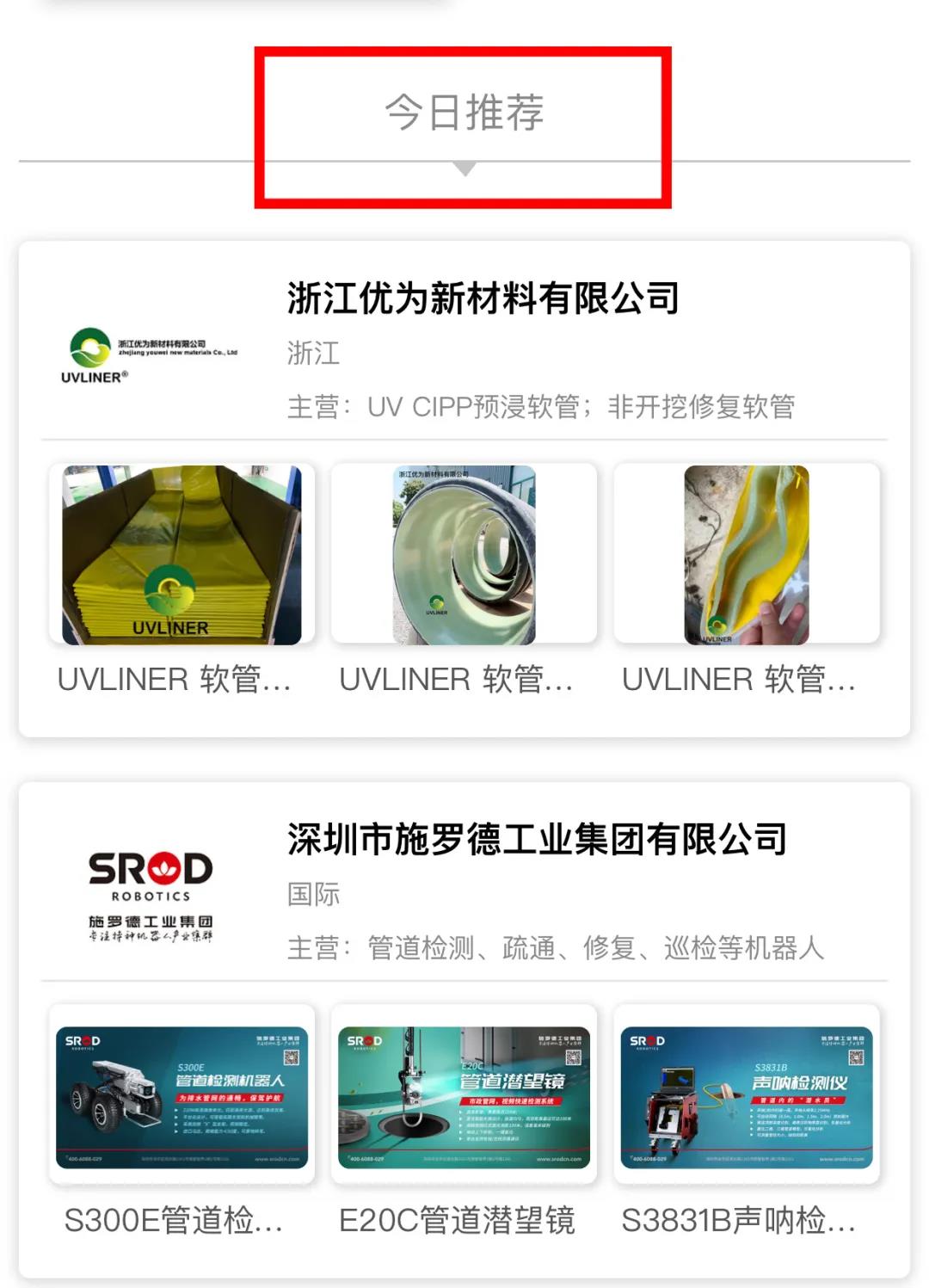
Task: Open the S3831B声呐检测仪 product tile
Action: [x=746, y=1096]
